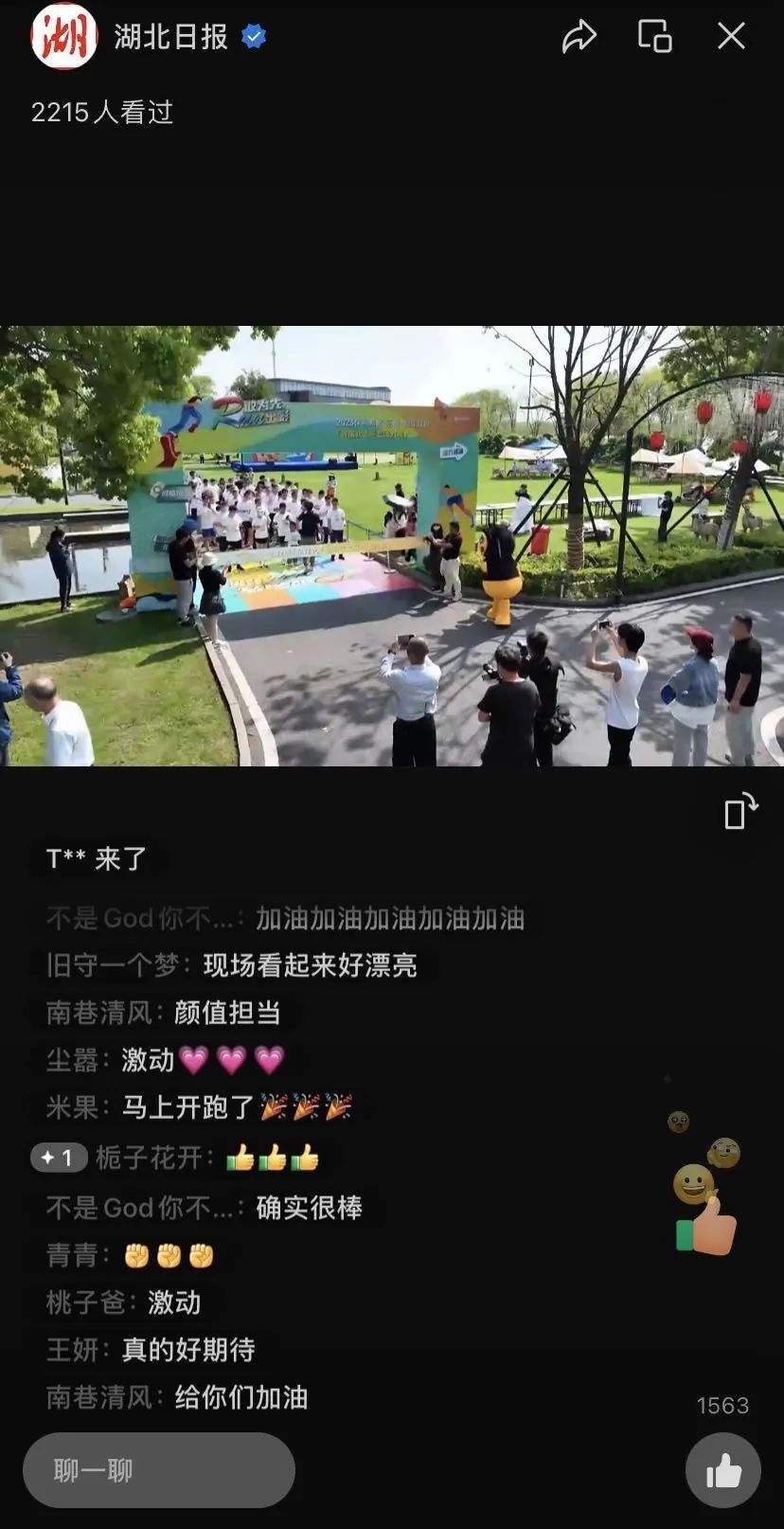Tap the 聊一聊 chat input
784x1529 pixels.
point(159,1470)
